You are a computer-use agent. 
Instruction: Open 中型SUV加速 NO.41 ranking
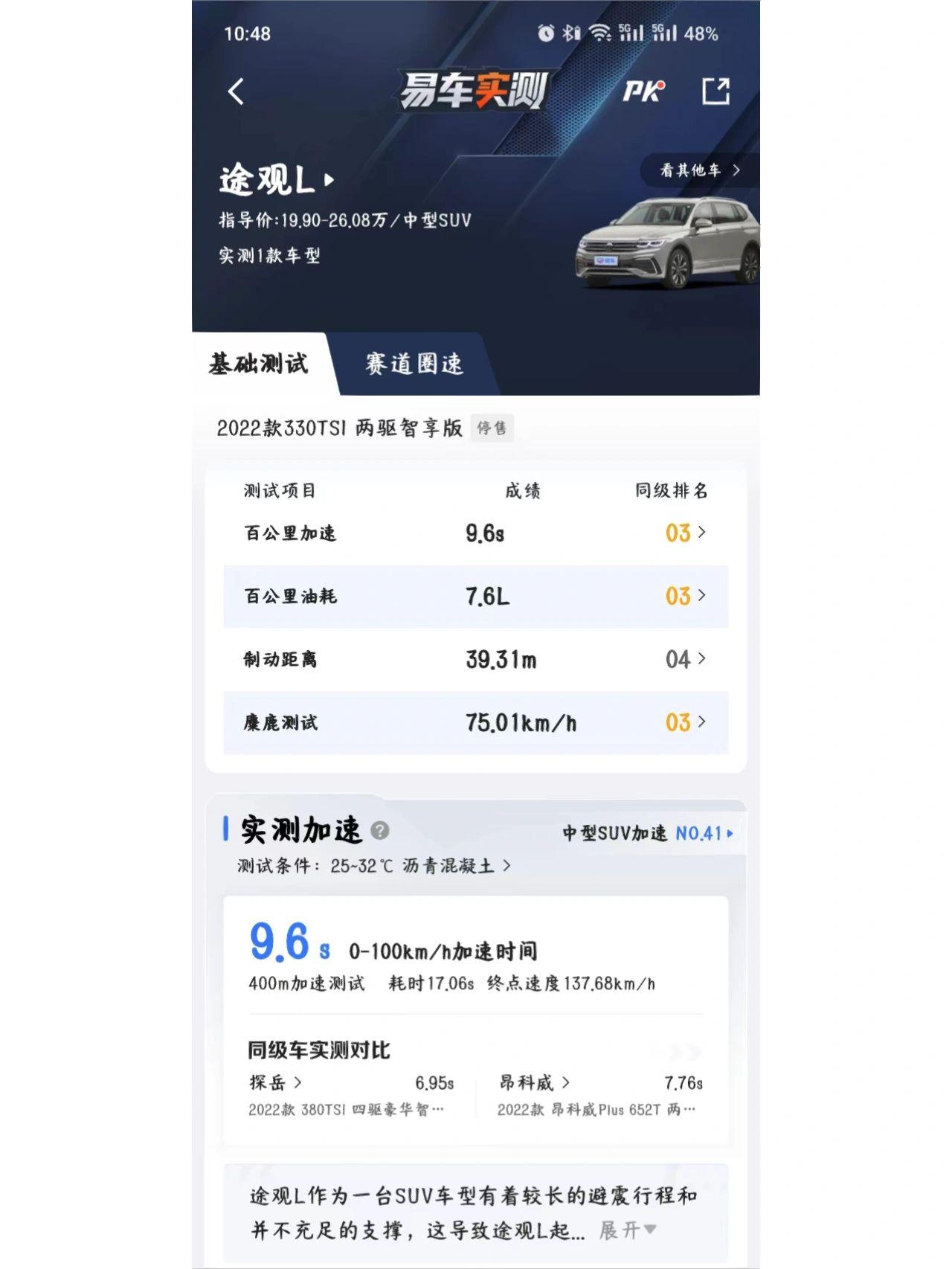647,834
